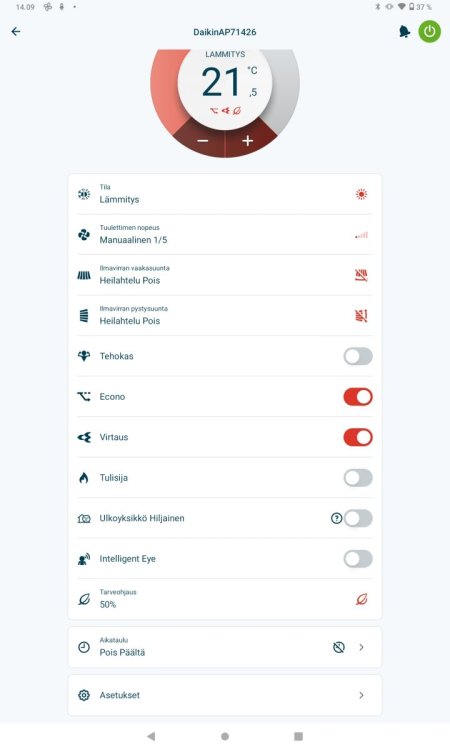Screen dimensions: 450x750
Task: Open the notifications bell
Action: [x=405, y=32]
